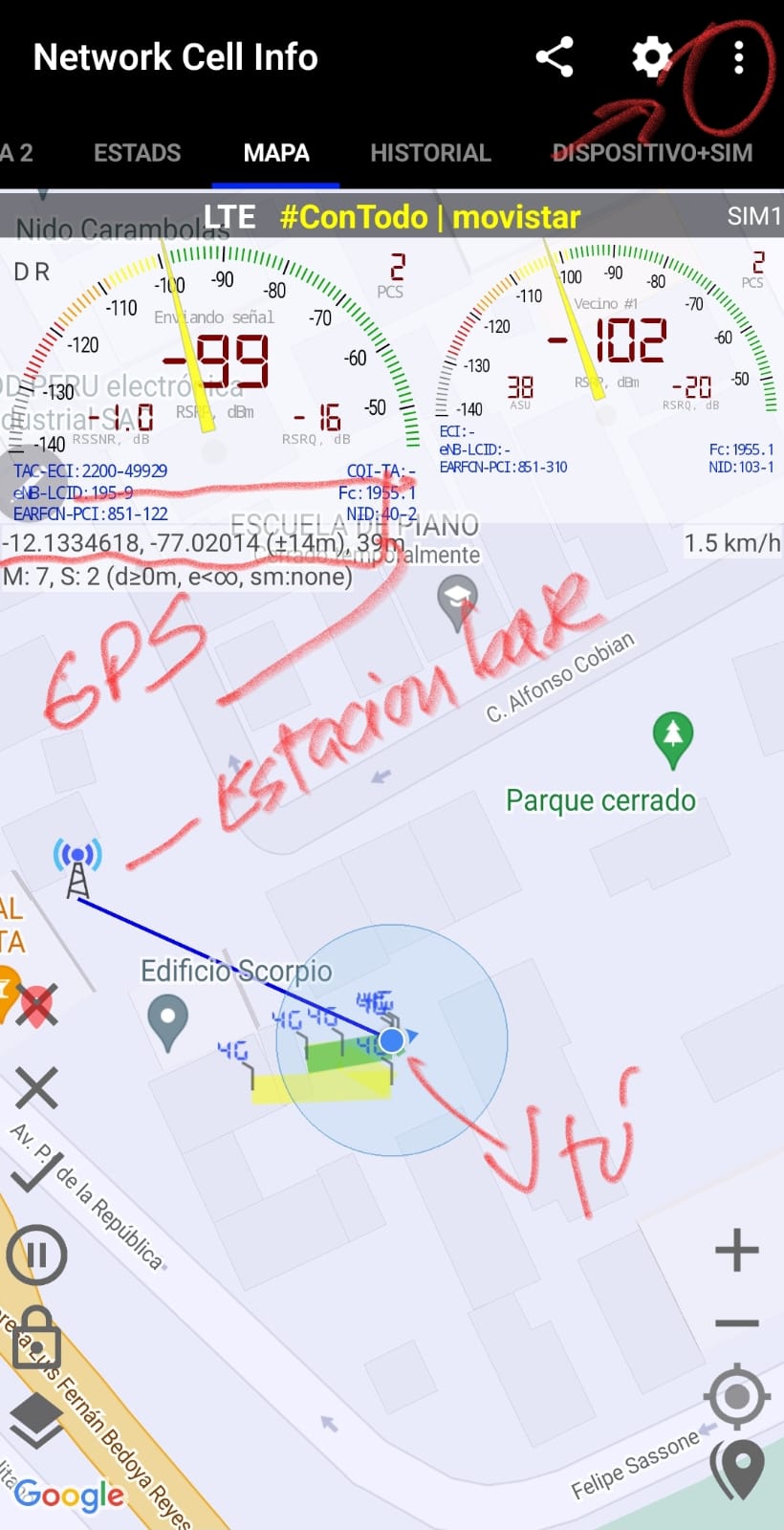Toggle the map lock icon

click(36, 1337)
